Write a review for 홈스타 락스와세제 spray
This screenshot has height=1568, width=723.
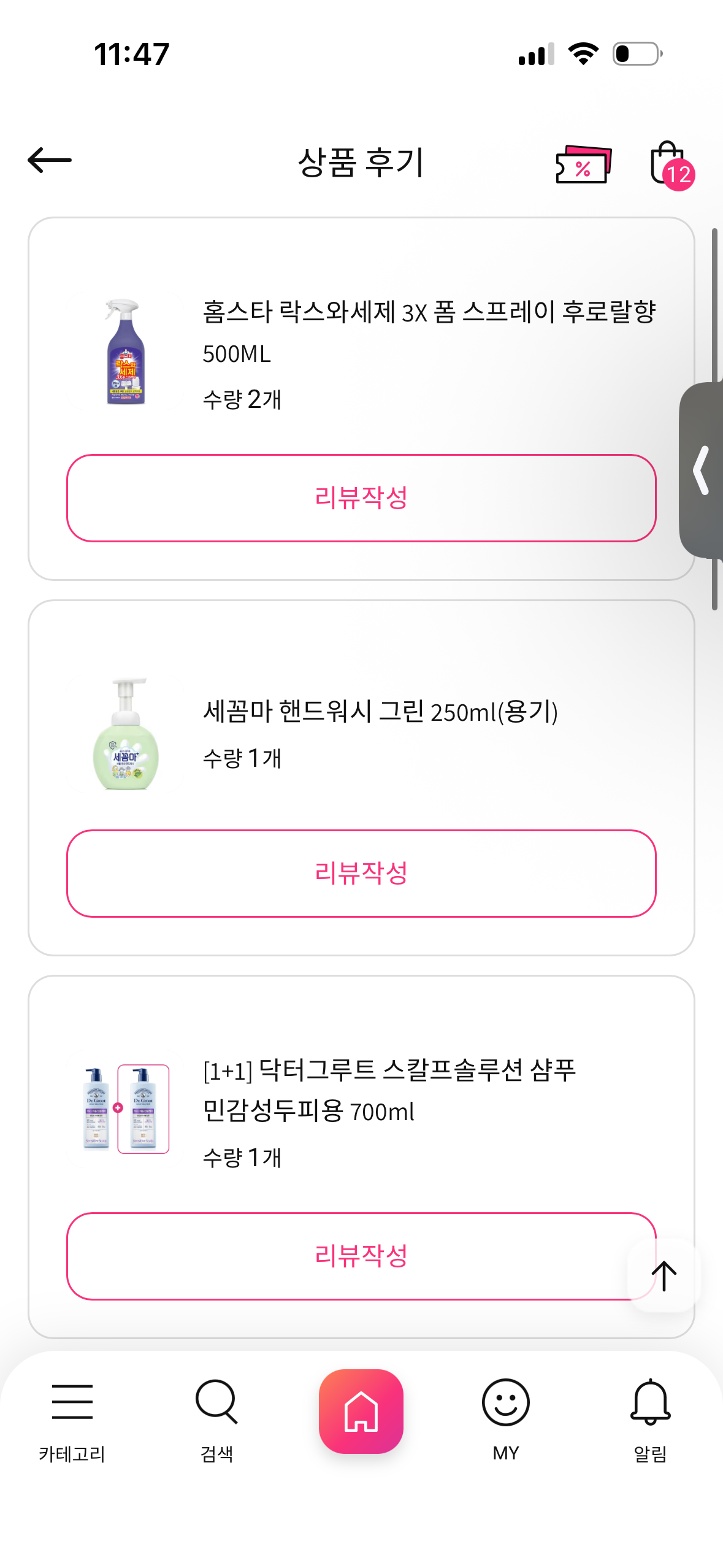[x=361, y=498]
